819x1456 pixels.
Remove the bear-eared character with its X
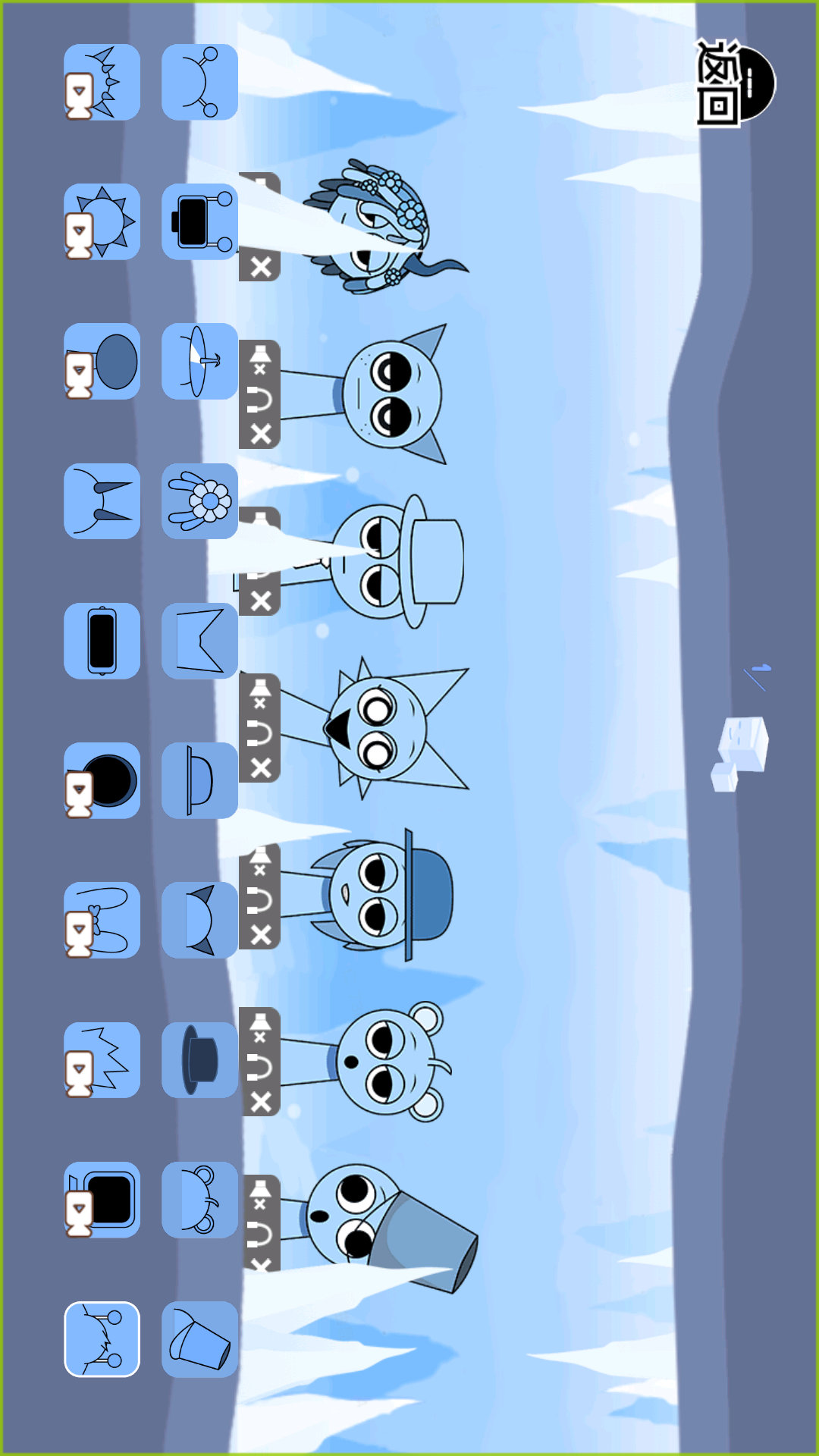coord(260,1101)
